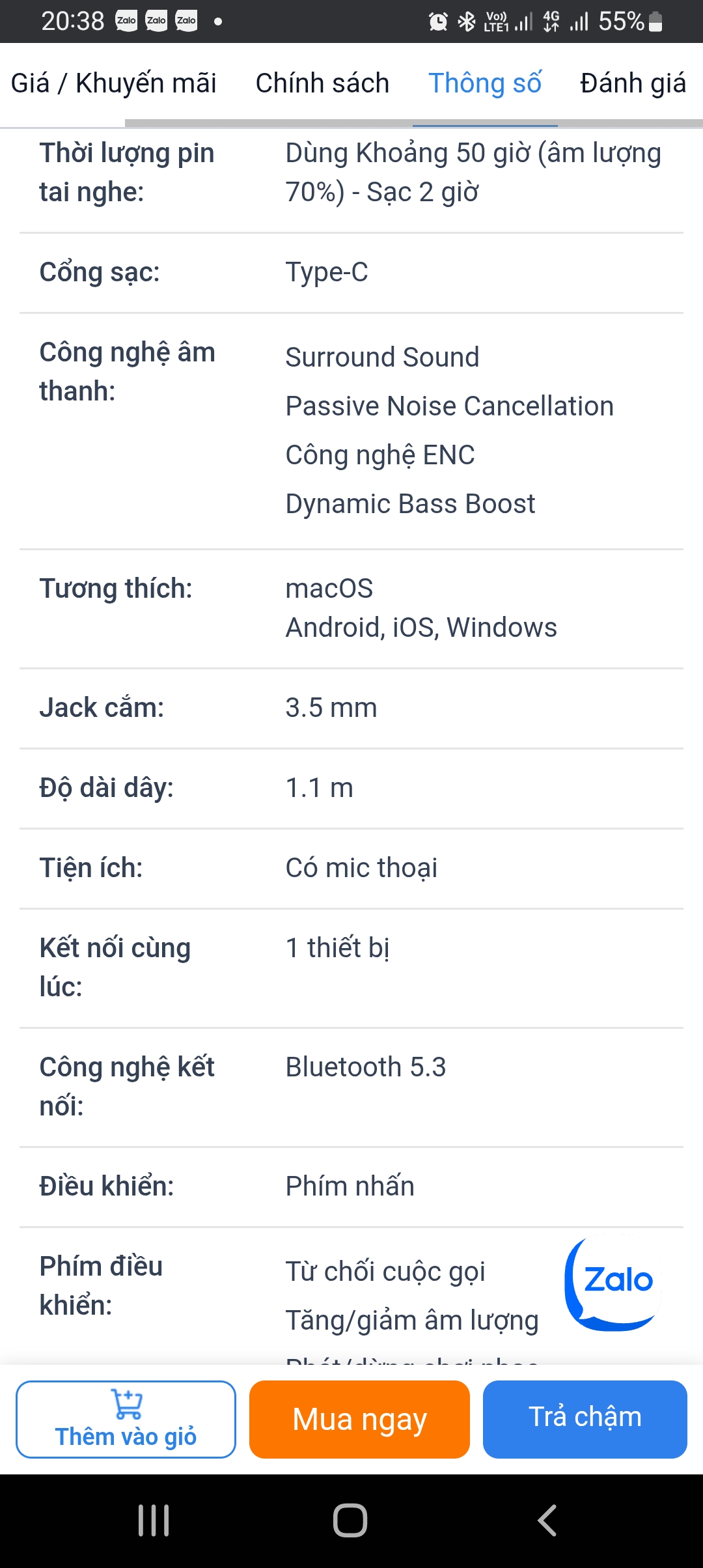
Task: Go back using the system back button
Action: coord(547,1520)
